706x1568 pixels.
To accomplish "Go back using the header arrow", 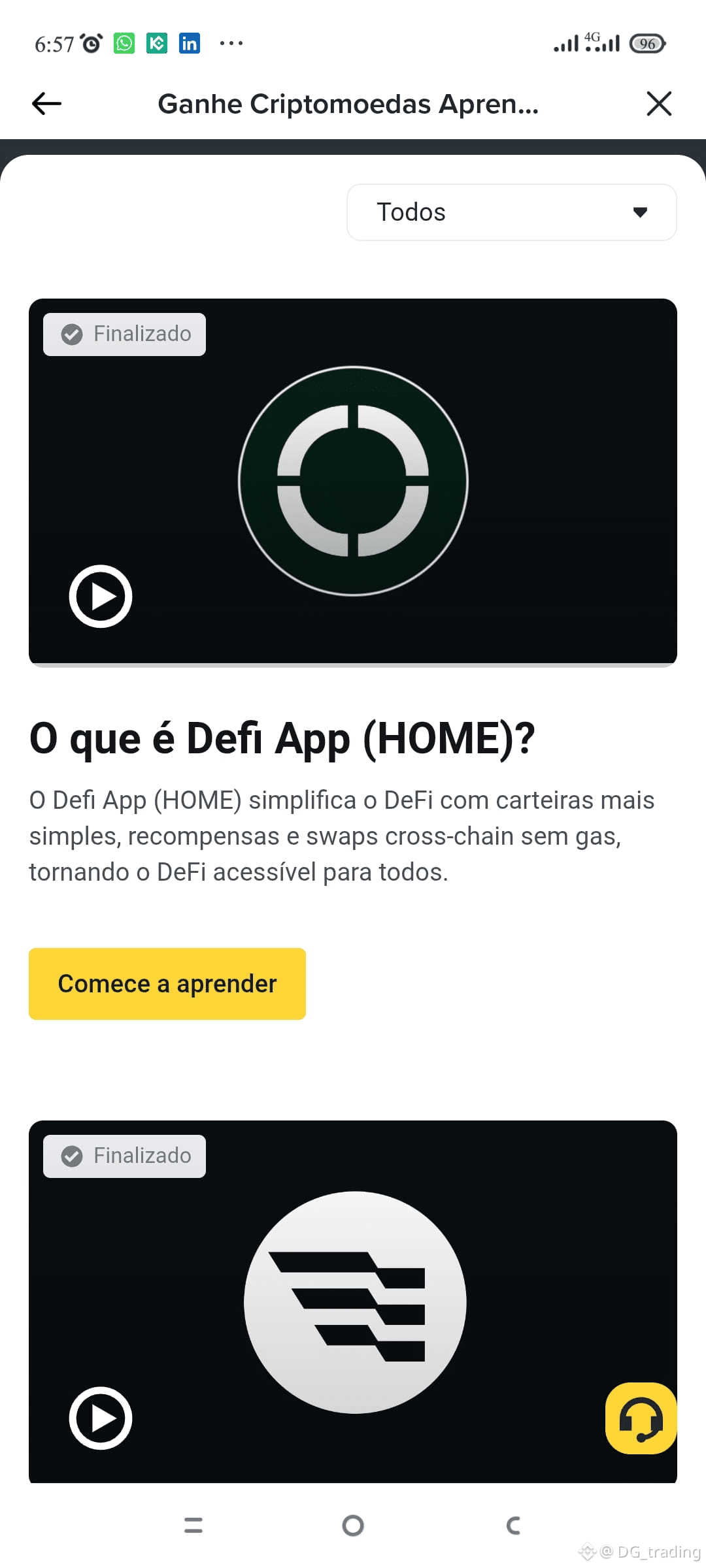I will pyautogui.click(x=46, y=103).
